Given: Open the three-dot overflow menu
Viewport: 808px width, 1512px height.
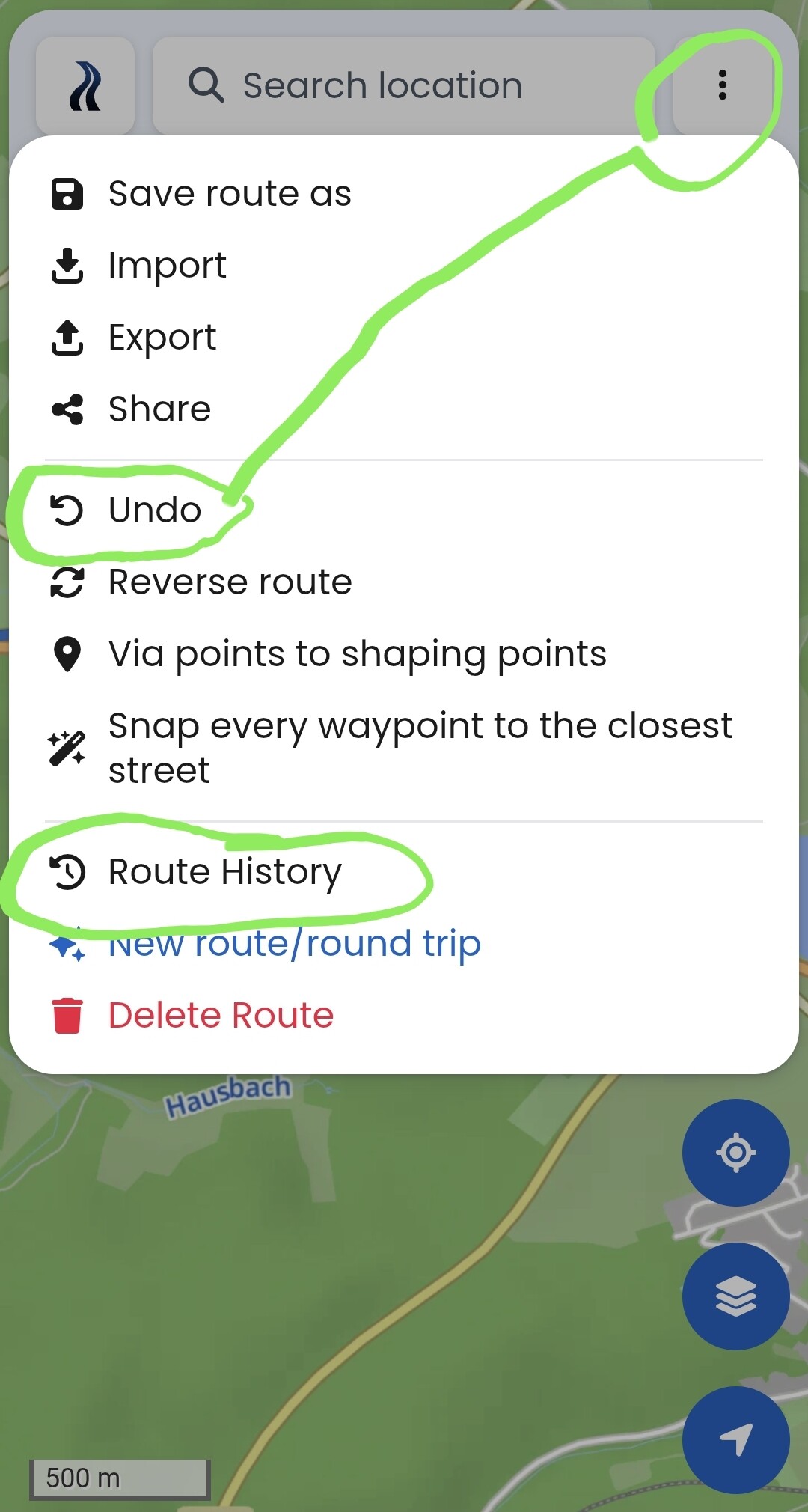Looking at the screenshot, I should pos(722,85).
